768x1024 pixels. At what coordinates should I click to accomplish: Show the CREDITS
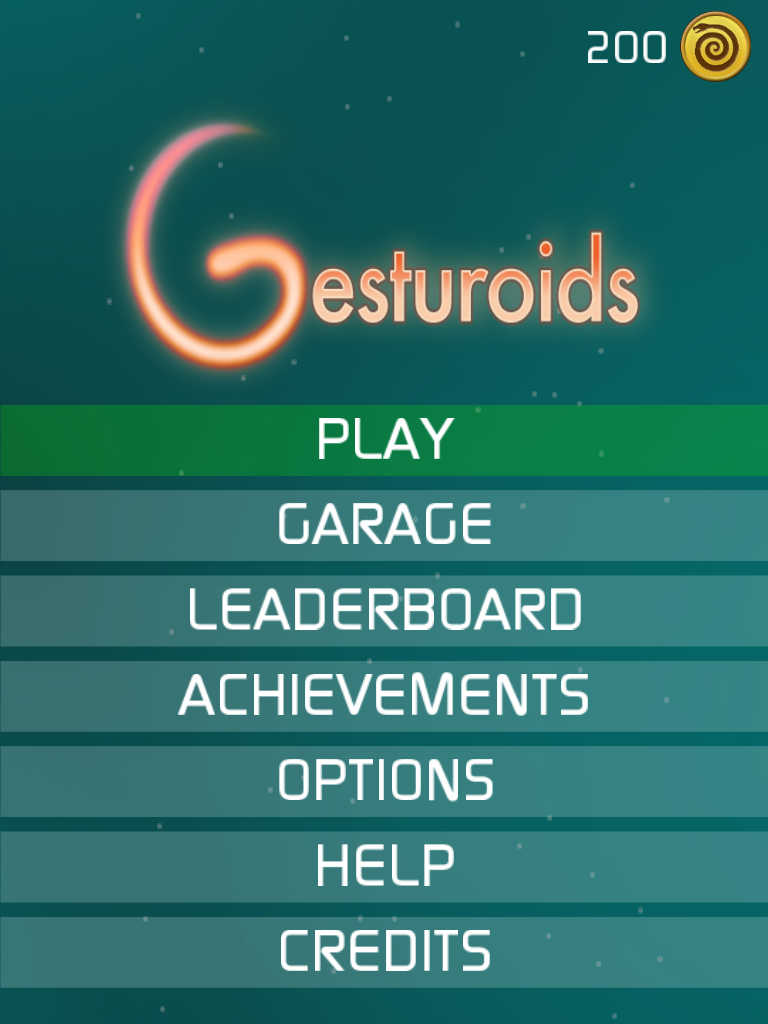tap(384, 951)
